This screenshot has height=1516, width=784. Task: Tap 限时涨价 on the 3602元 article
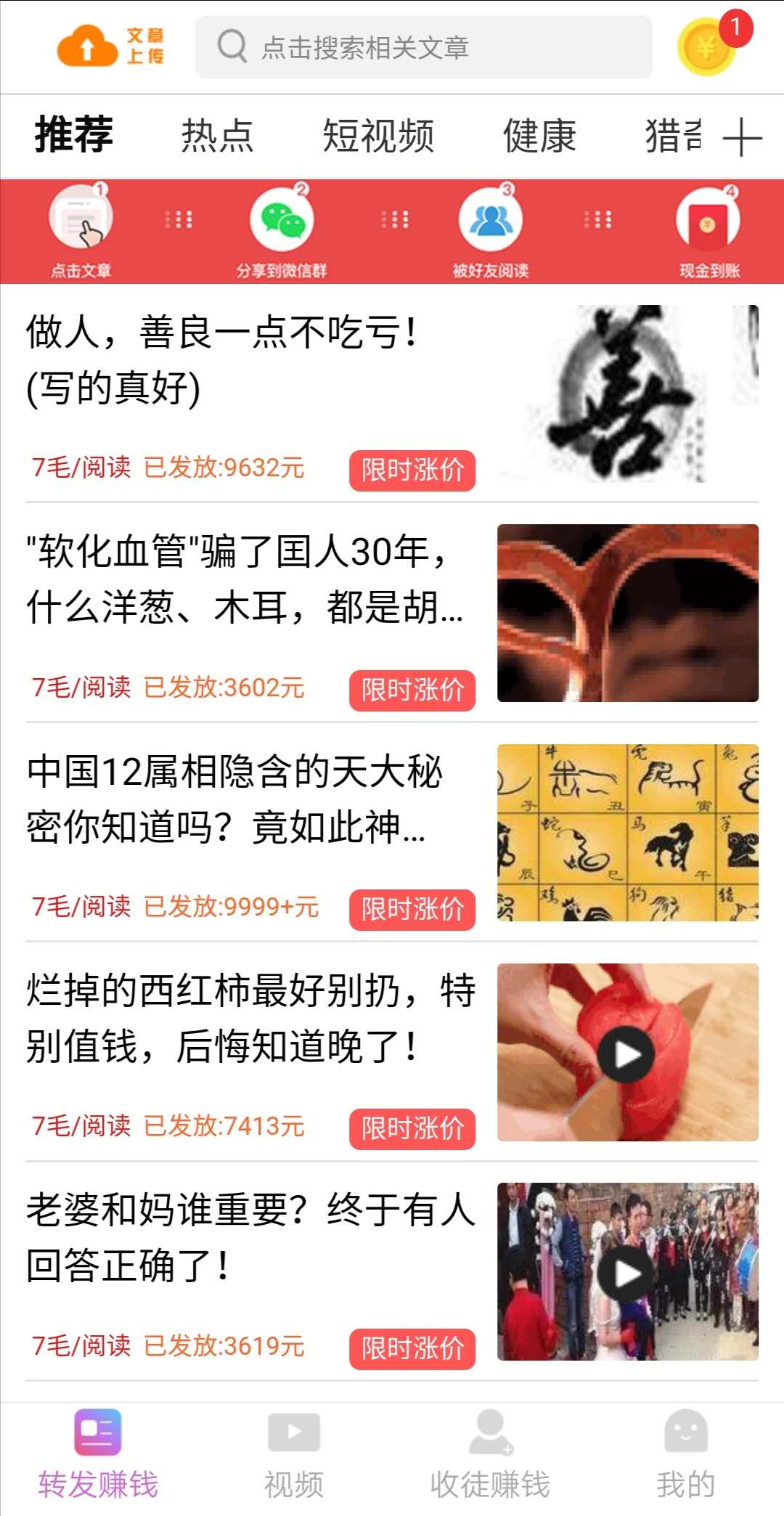(412, 690)
